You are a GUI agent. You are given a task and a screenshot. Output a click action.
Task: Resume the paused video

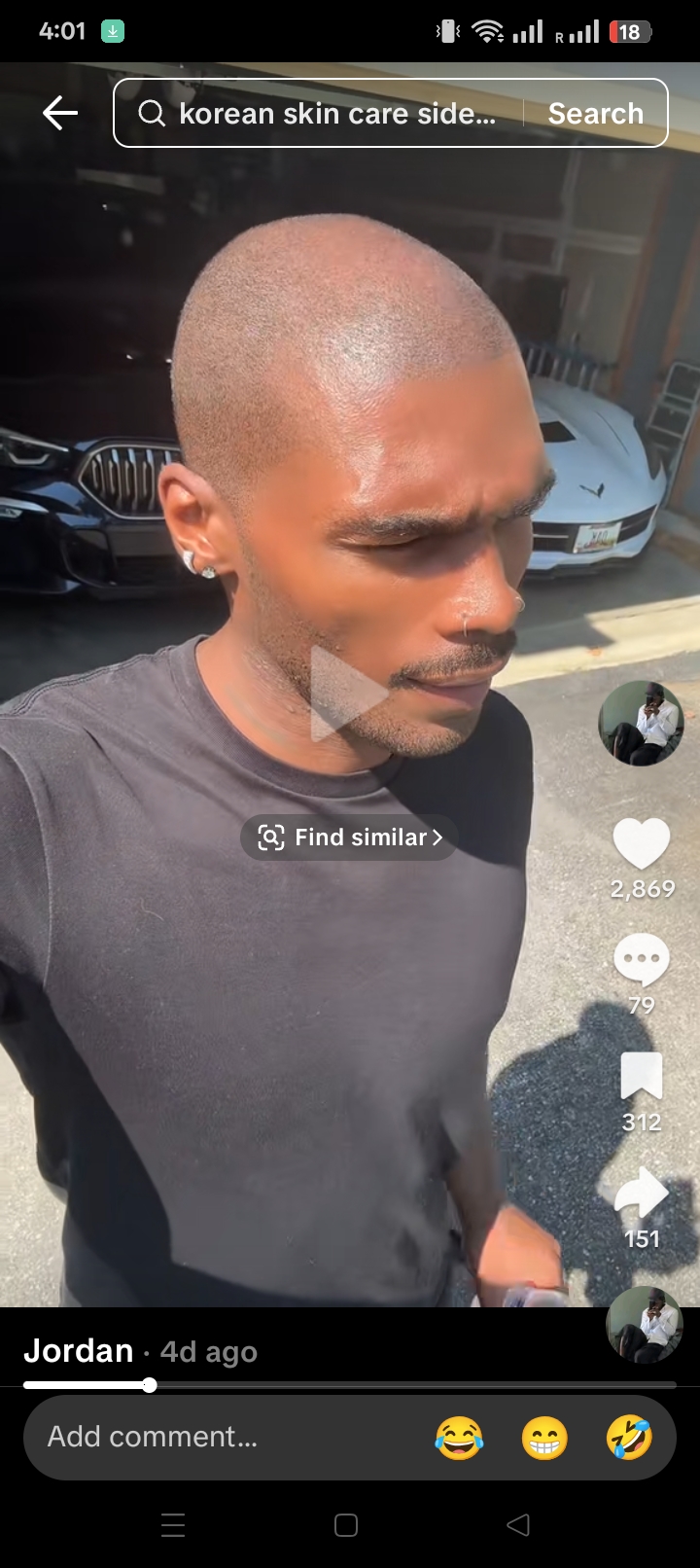[348, 693]
